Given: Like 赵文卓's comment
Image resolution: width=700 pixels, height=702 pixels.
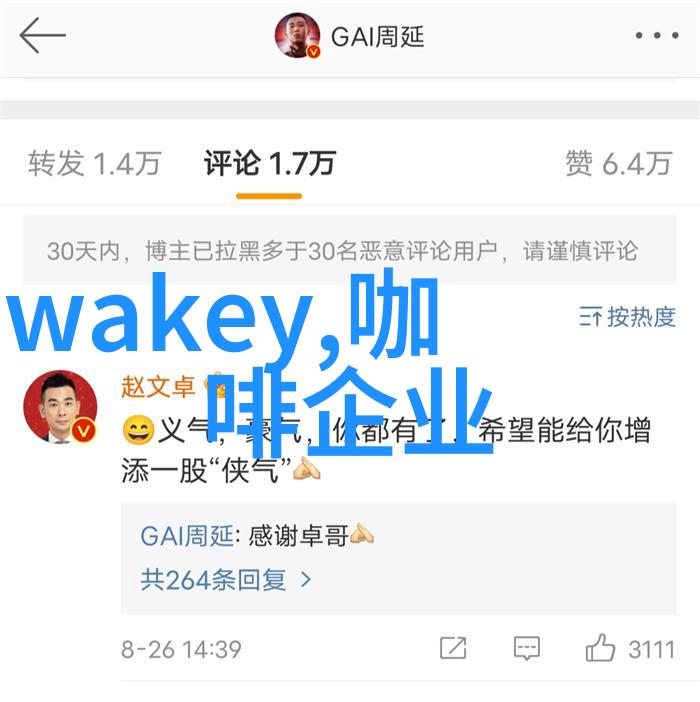Looking at the screenshot, I should [630, 648].
